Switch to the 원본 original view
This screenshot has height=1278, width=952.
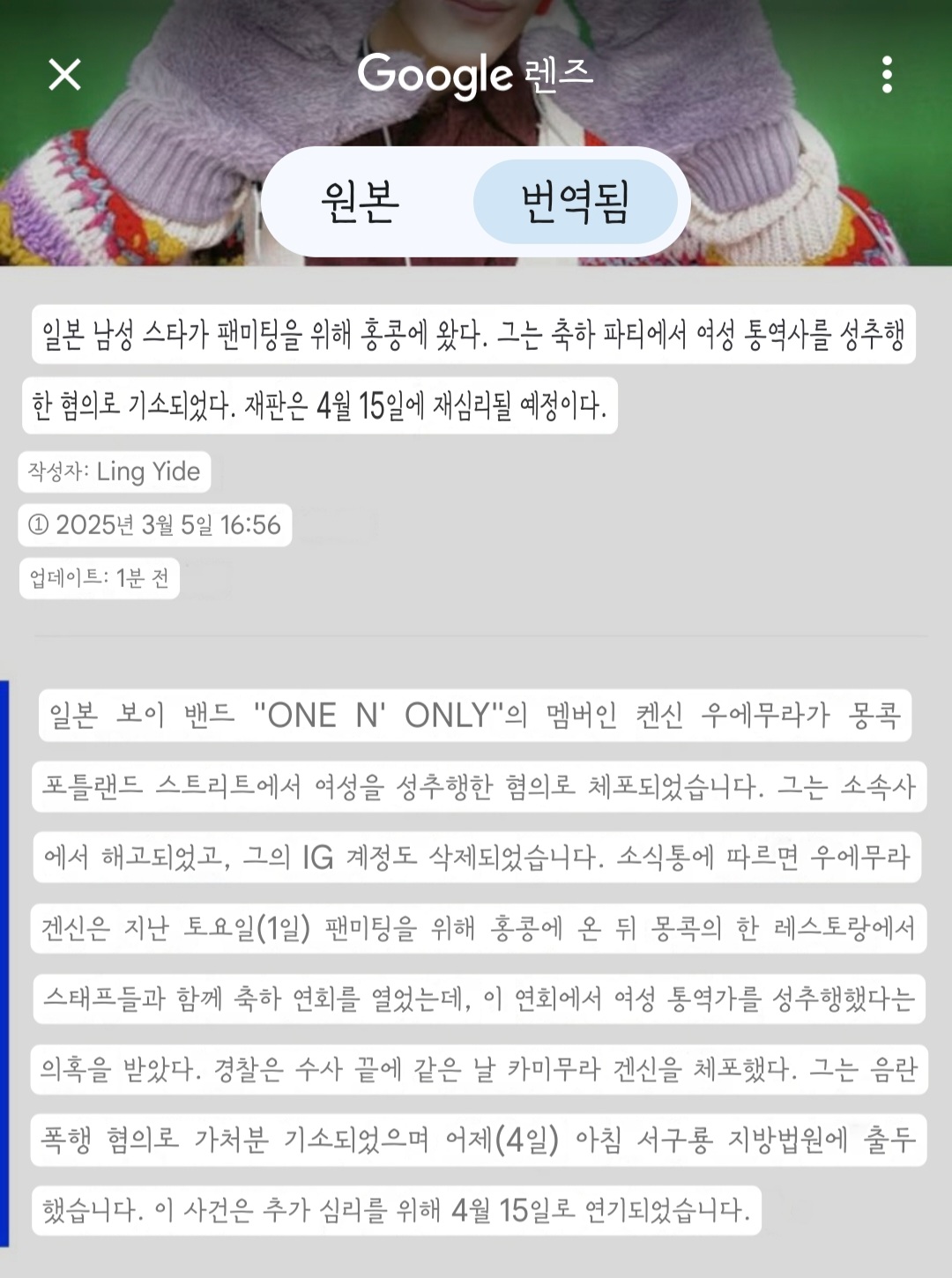click(361, 202)
